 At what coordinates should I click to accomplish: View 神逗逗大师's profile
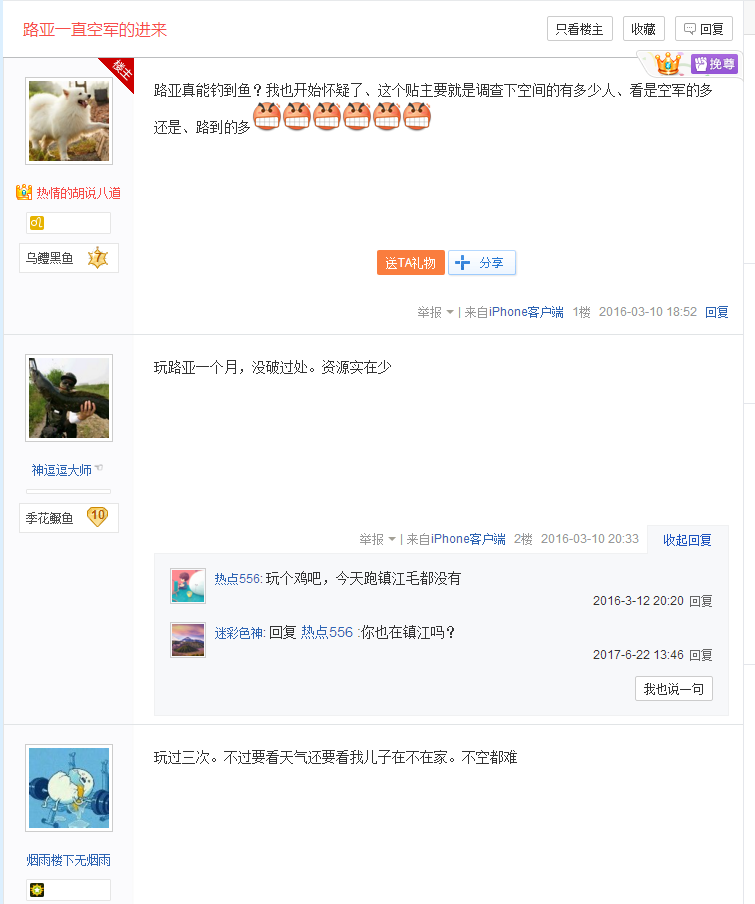tap(61, 470)
